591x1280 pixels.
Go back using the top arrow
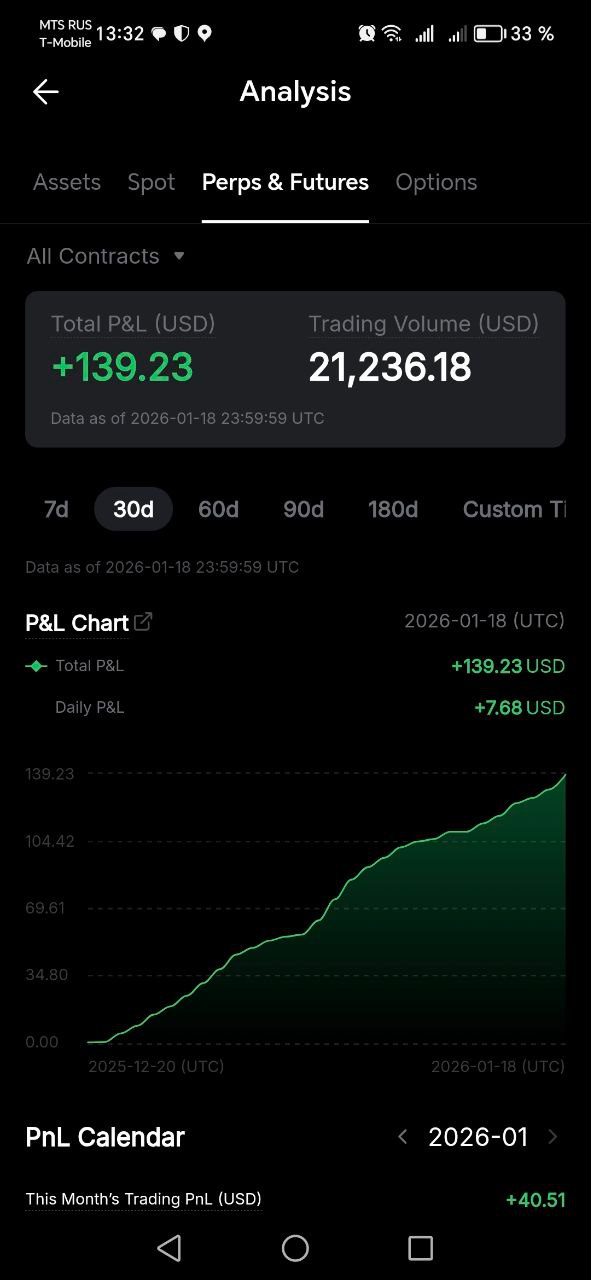click(46, 92)
